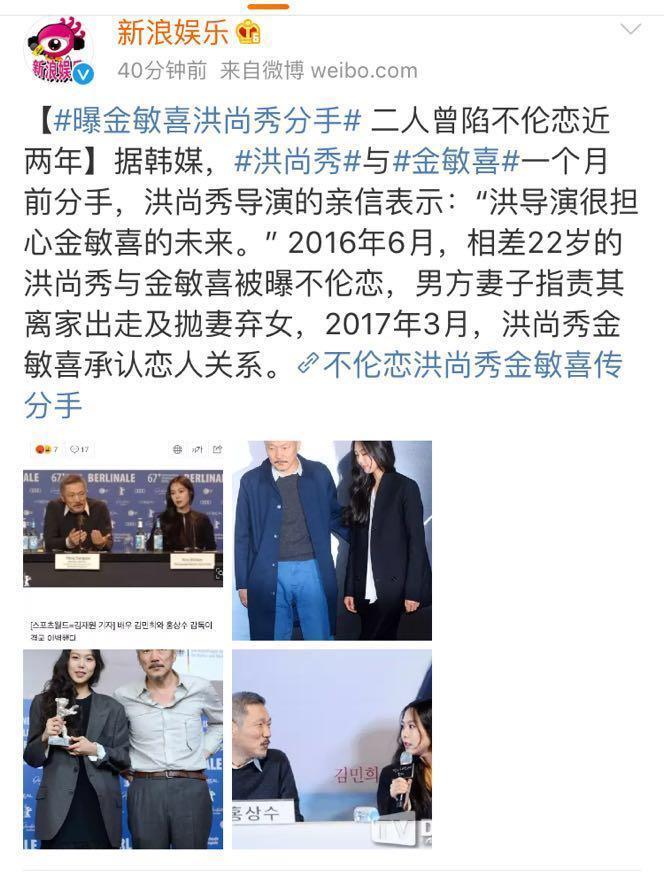
Task: Open hashtag #曝金敏喜洪尚秀分手#
Action: (206, 123)
